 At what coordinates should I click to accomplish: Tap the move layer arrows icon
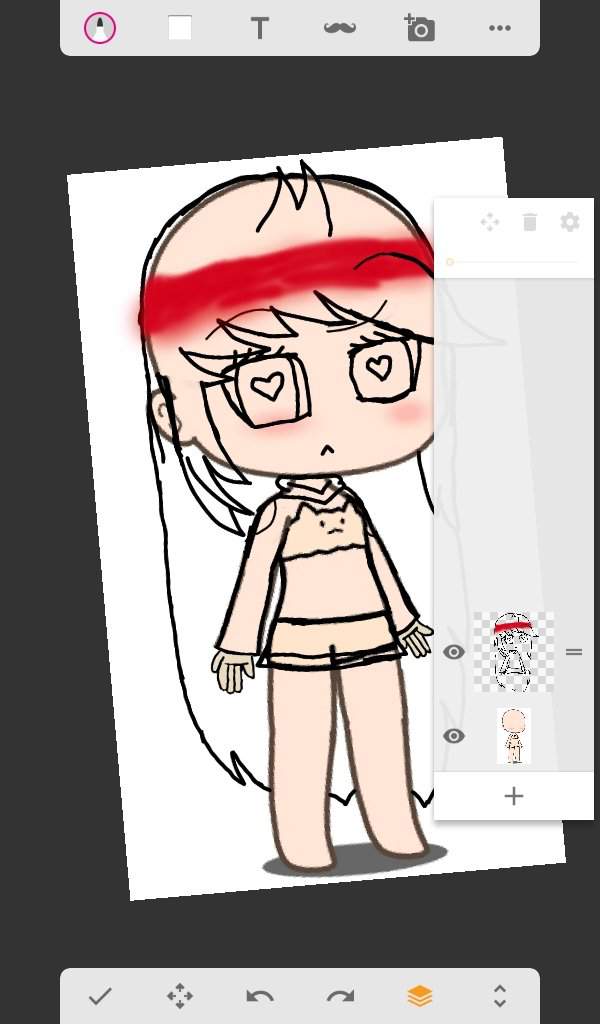pyautogui.click(x=490, y=222)
